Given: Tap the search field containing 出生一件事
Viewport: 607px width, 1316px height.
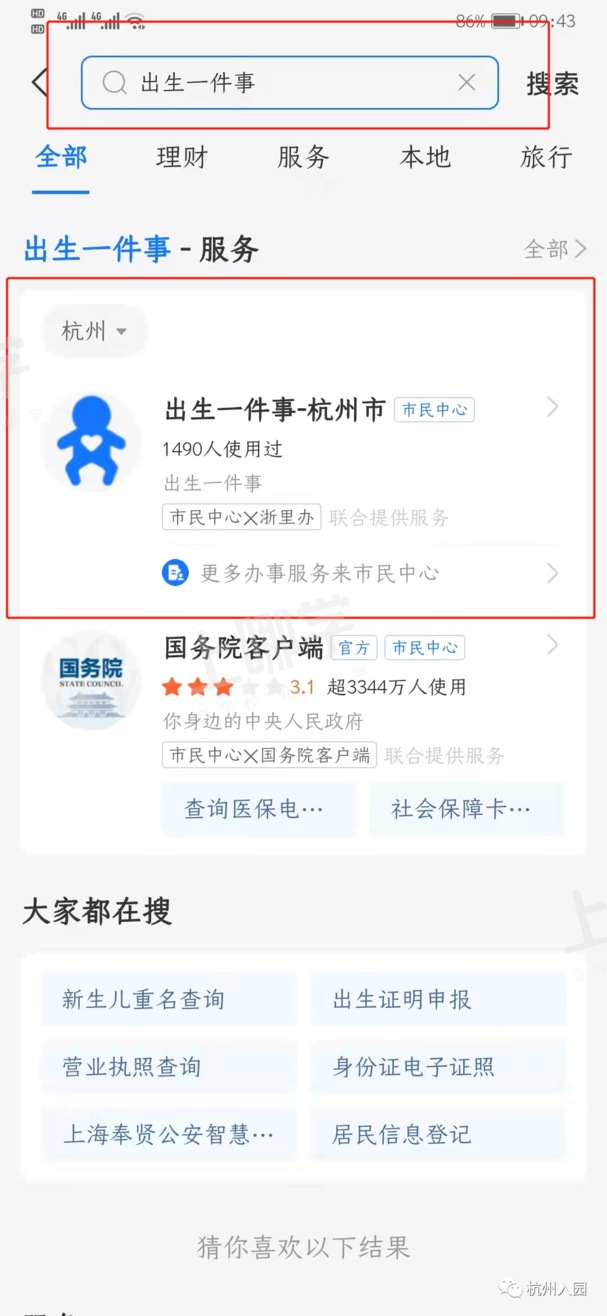Looking at the screenshot, I should tap(280, 83).
